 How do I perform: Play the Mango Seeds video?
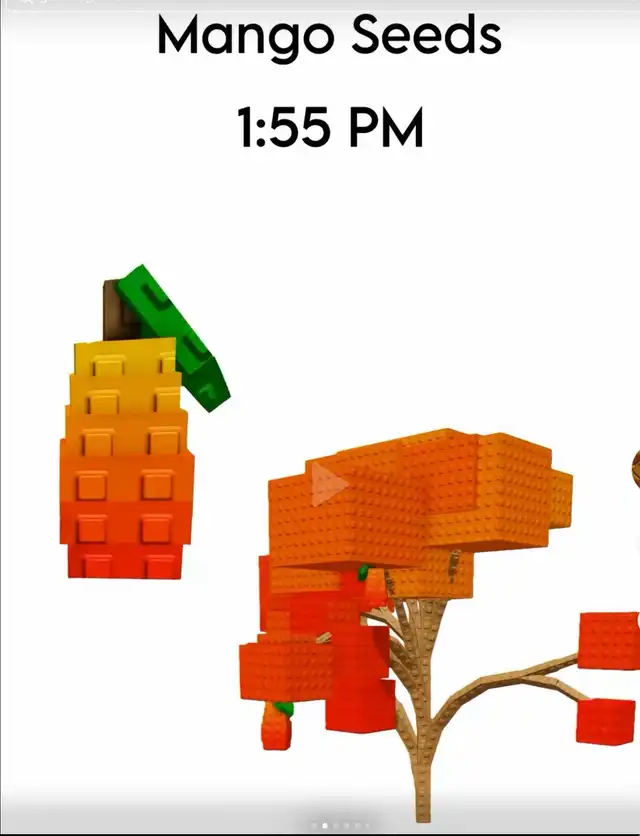(x=328, y=485)
